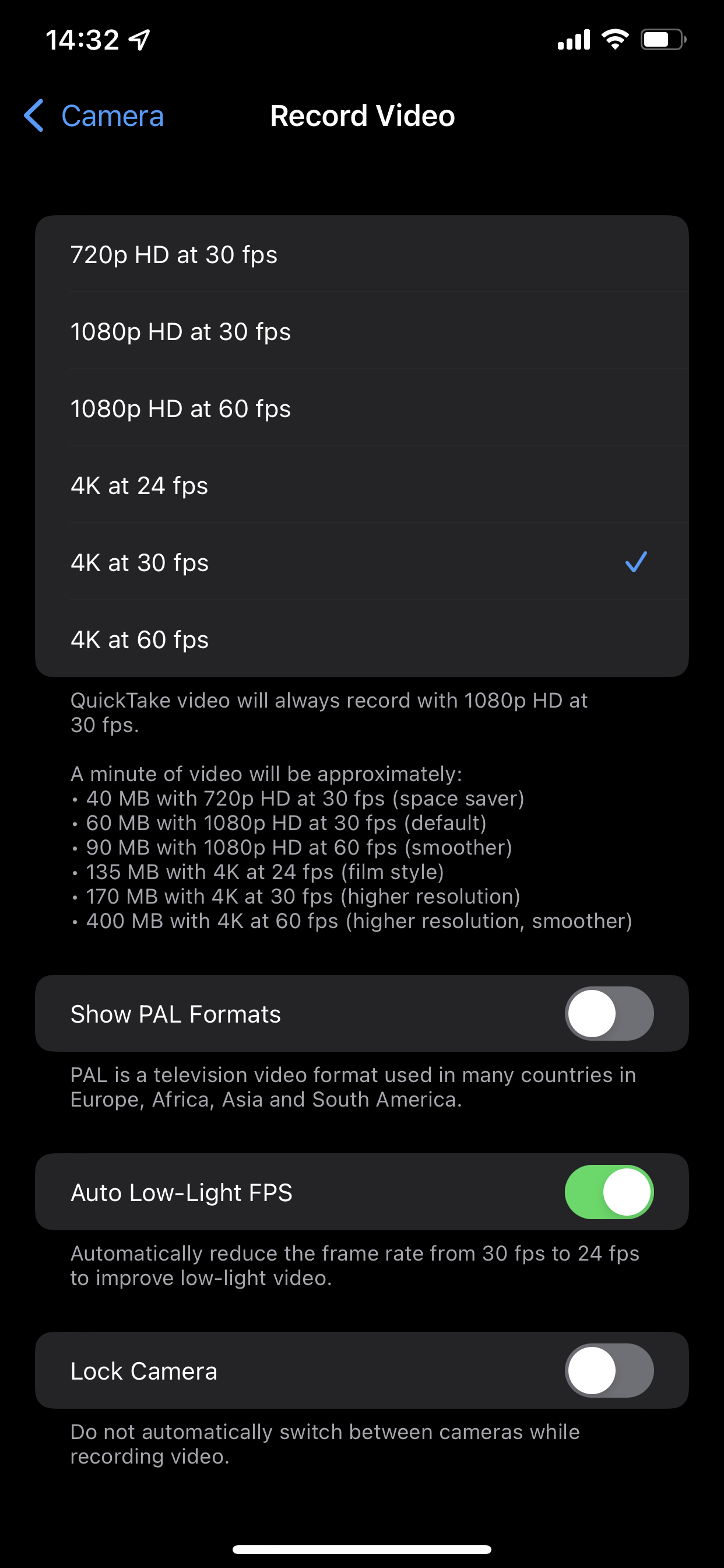Enable Show PAL Formats
Image resolution: width=724 pixels, height=1568 pixels.
pyautogui.click(x=609, y=1013)
